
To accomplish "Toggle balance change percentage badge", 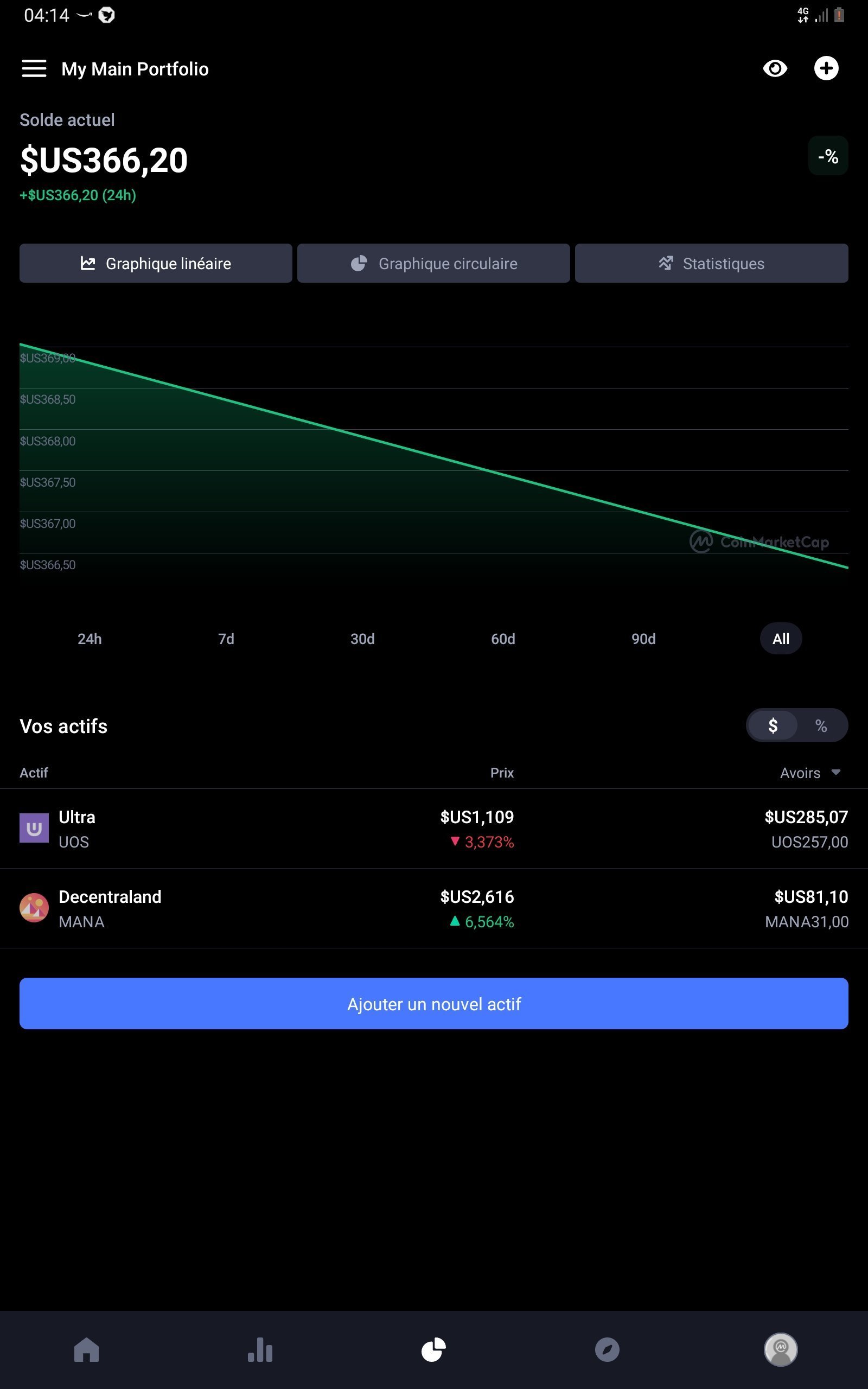I will click(827, 156).
